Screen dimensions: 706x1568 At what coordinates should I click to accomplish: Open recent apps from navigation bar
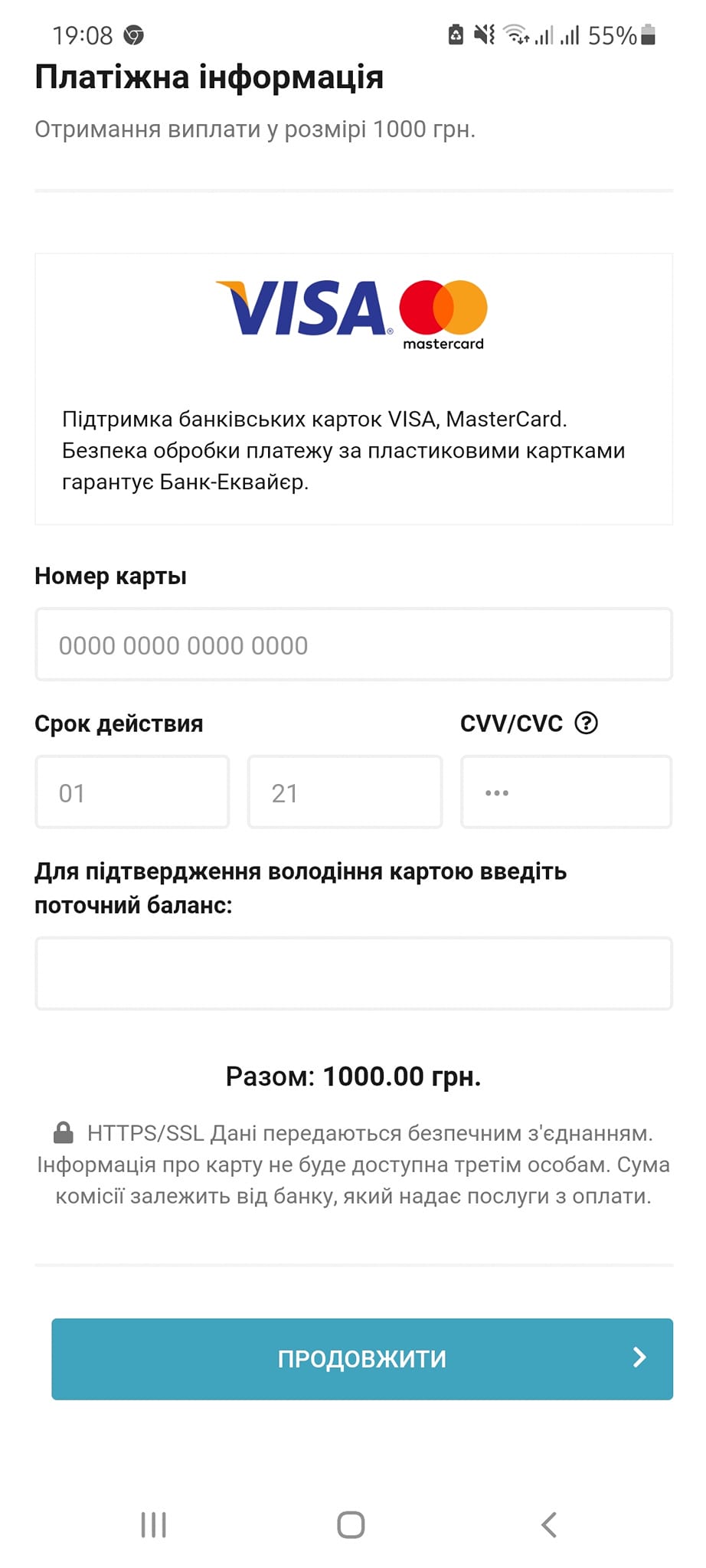point(154,1524)
